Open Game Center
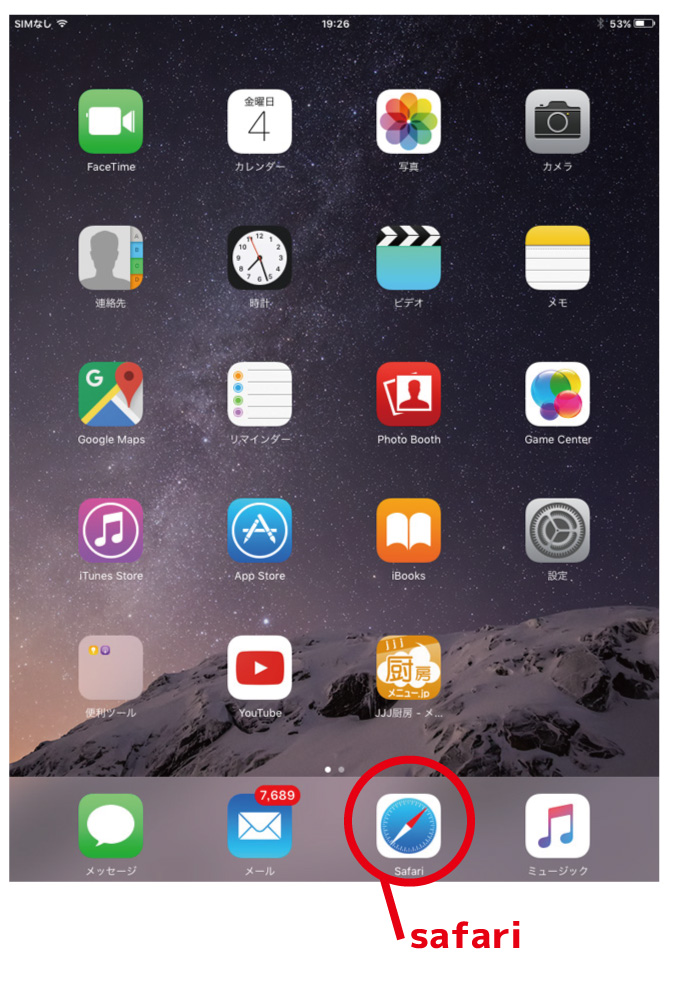This screenshot has height=981, width=674. [557, 394]
